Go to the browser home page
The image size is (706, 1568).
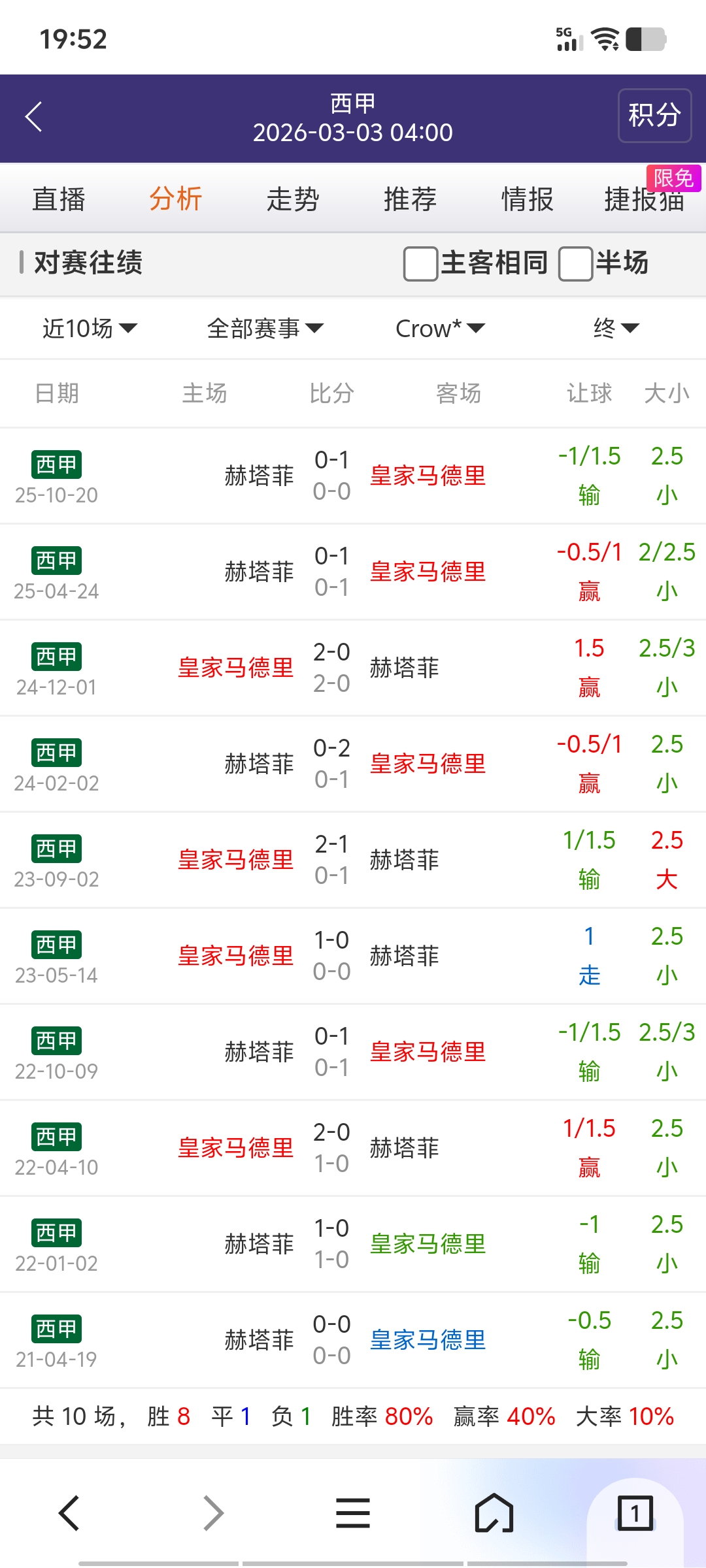(494, 1513)
